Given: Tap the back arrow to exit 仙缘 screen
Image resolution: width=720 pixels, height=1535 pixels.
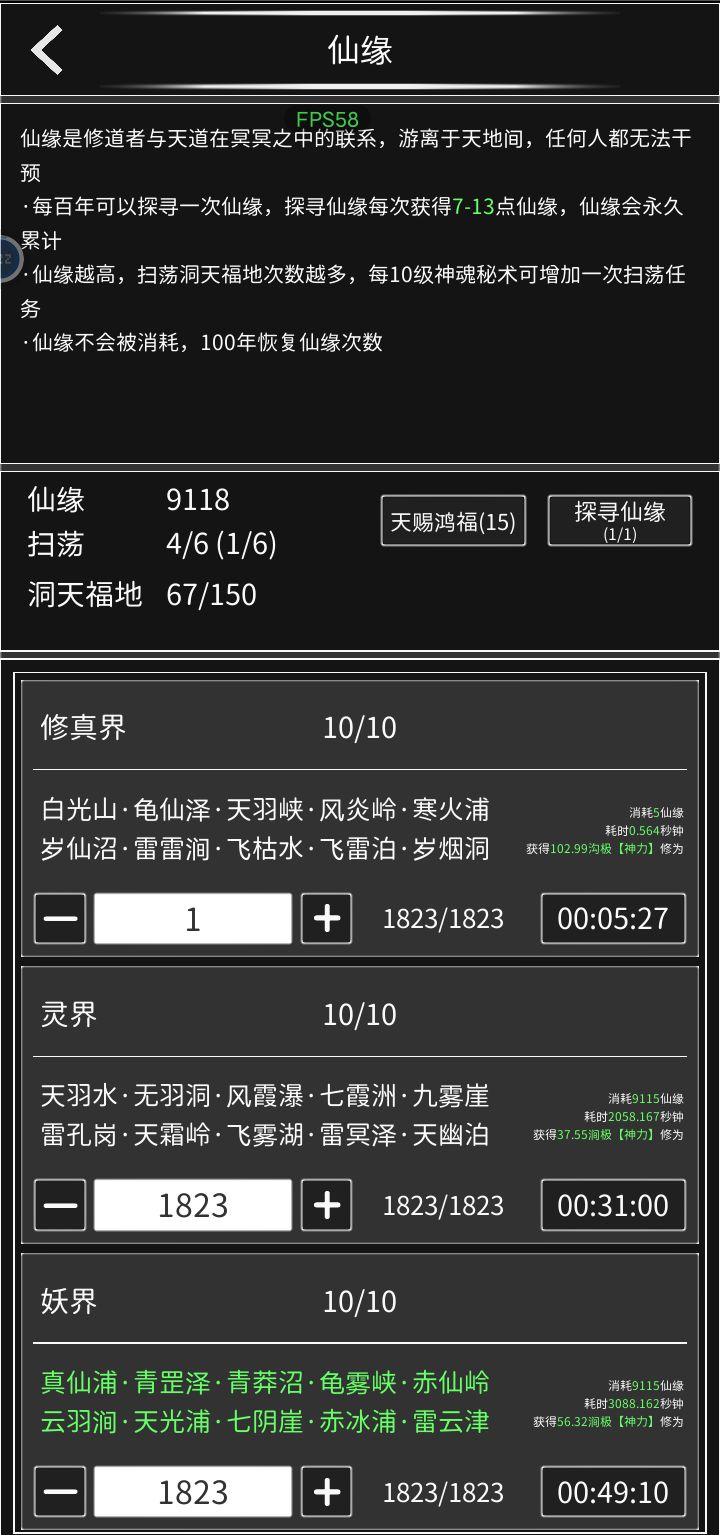Looking at the screenshot, I should pos(47,48).
